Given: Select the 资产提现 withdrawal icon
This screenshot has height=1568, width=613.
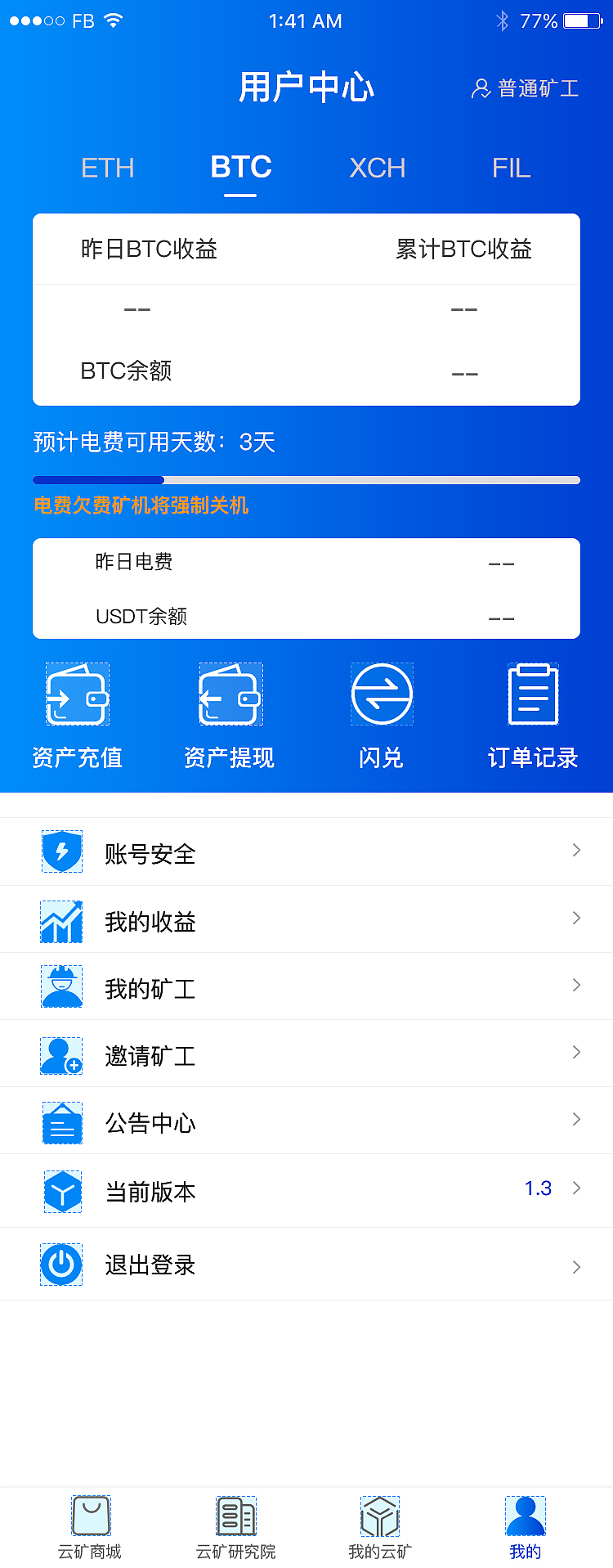Looking at the screenshot, I should (230, 694).
